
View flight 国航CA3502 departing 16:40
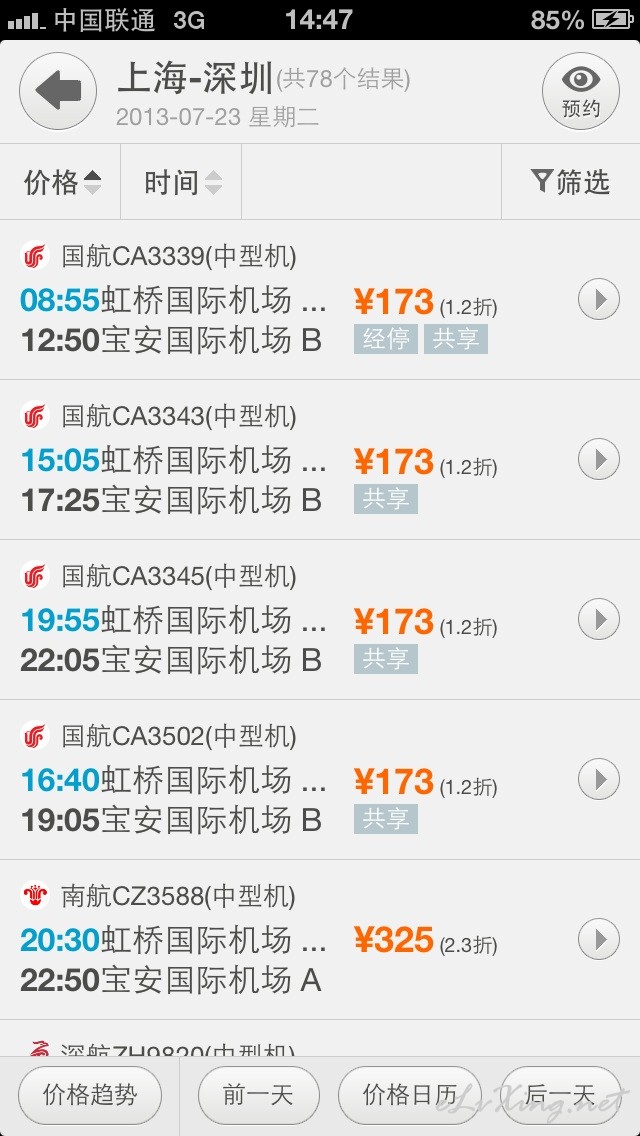tap(320, 780)
